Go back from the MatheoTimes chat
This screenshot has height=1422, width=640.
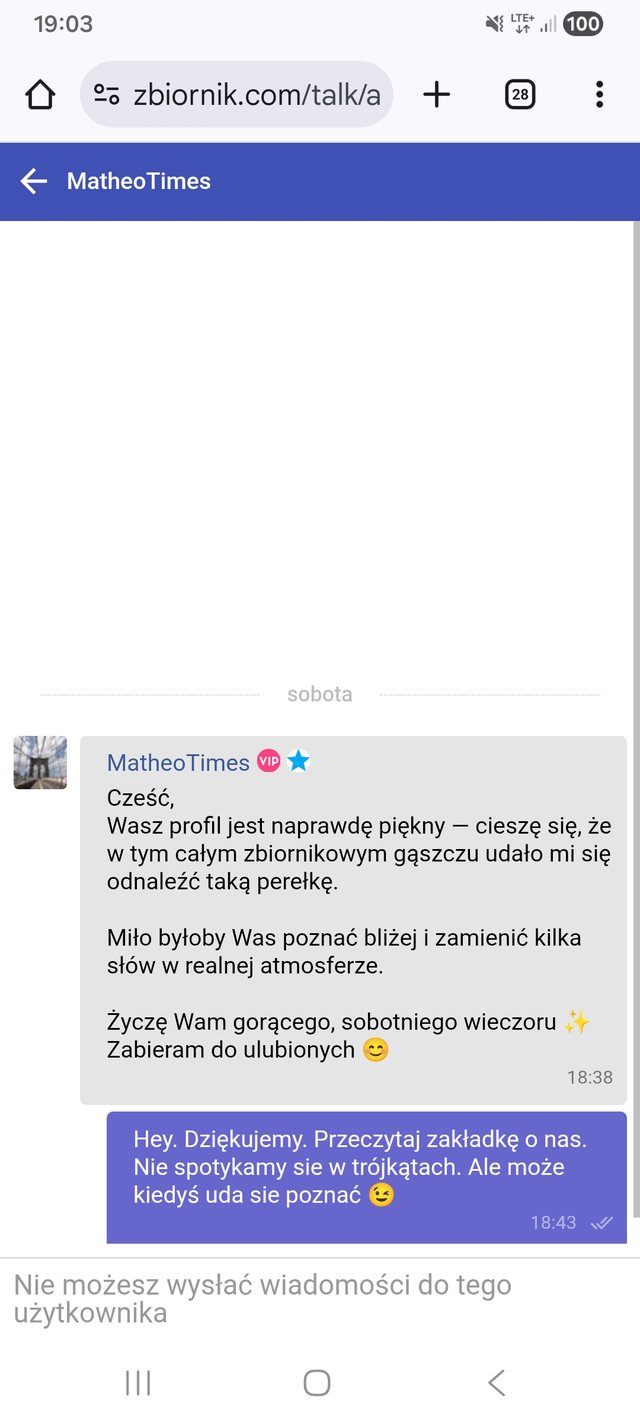pyautogui.click(x=34, y=181)
